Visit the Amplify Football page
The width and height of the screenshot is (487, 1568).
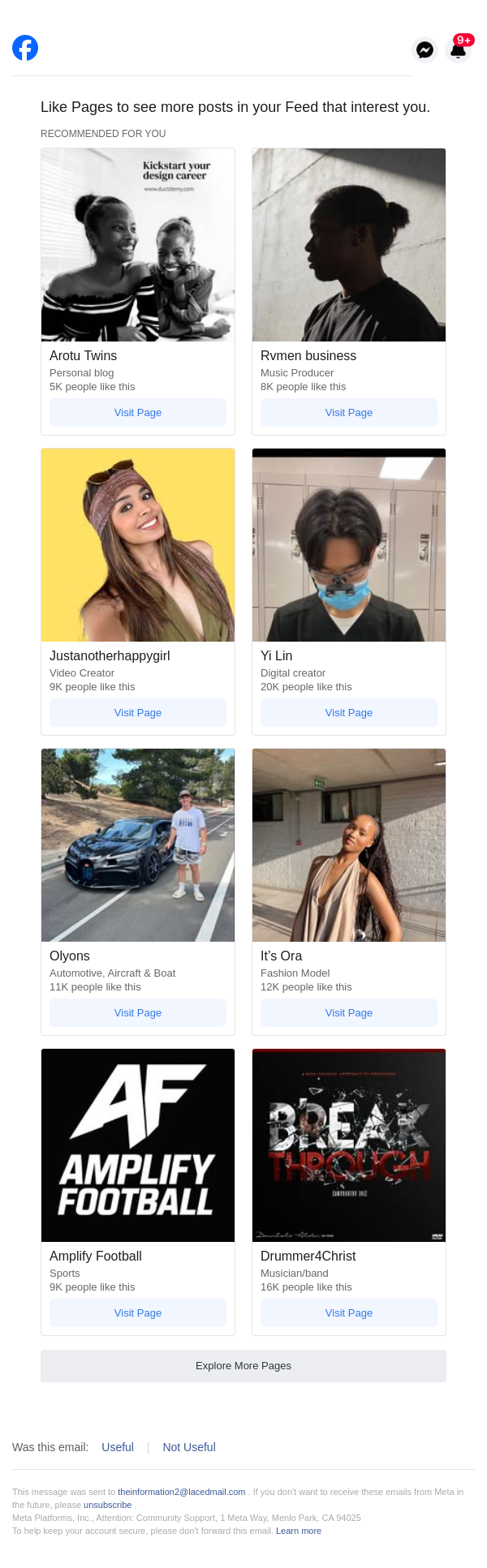(138, 1312)
